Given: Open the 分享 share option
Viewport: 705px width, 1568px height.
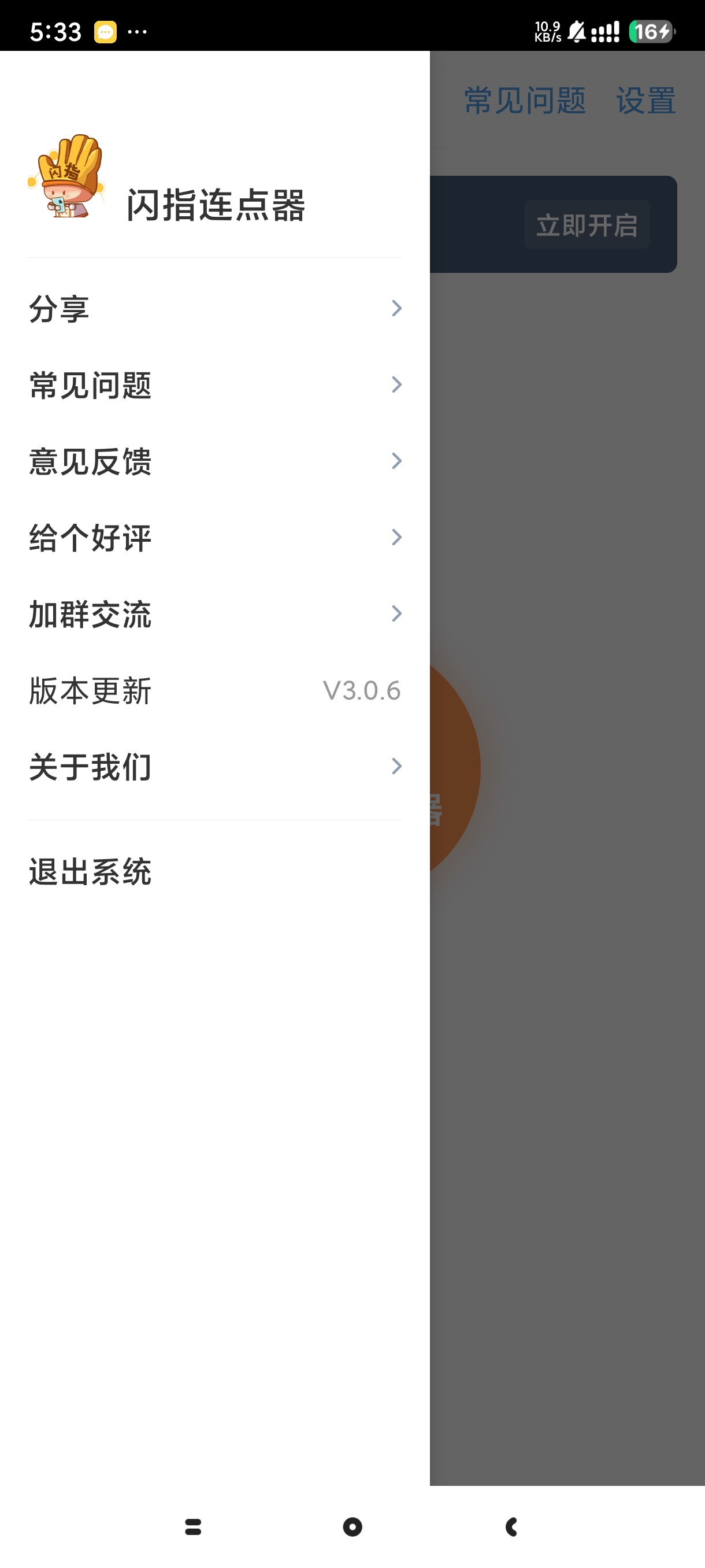Looking at the screenshot, I should tap(214, 309).
